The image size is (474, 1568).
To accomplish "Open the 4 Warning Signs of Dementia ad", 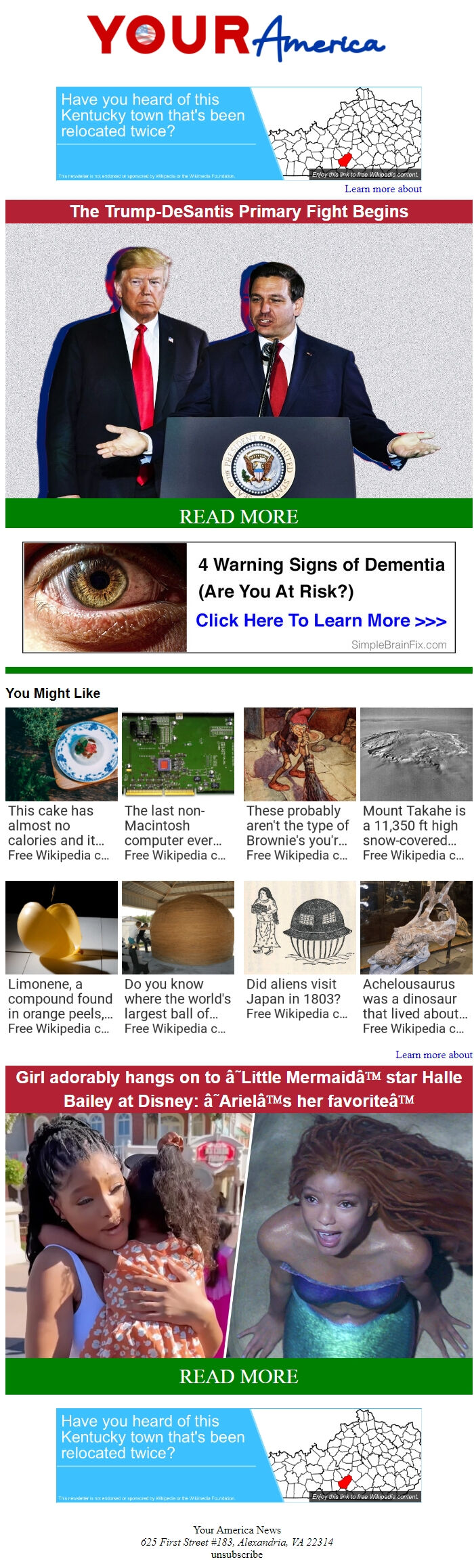I will [239, 597].
